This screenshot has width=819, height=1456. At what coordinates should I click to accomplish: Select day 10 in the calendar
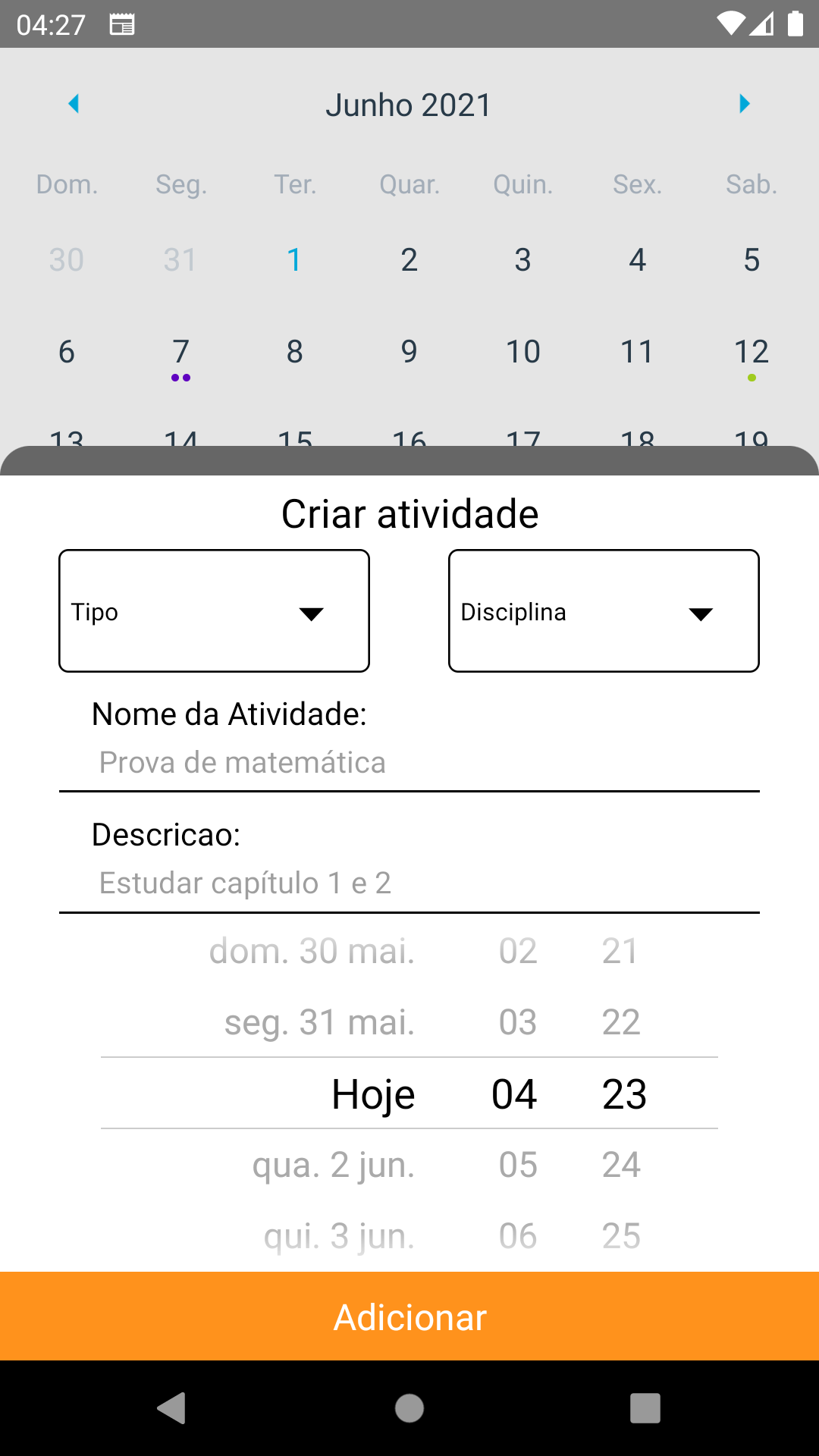(523, 352)
